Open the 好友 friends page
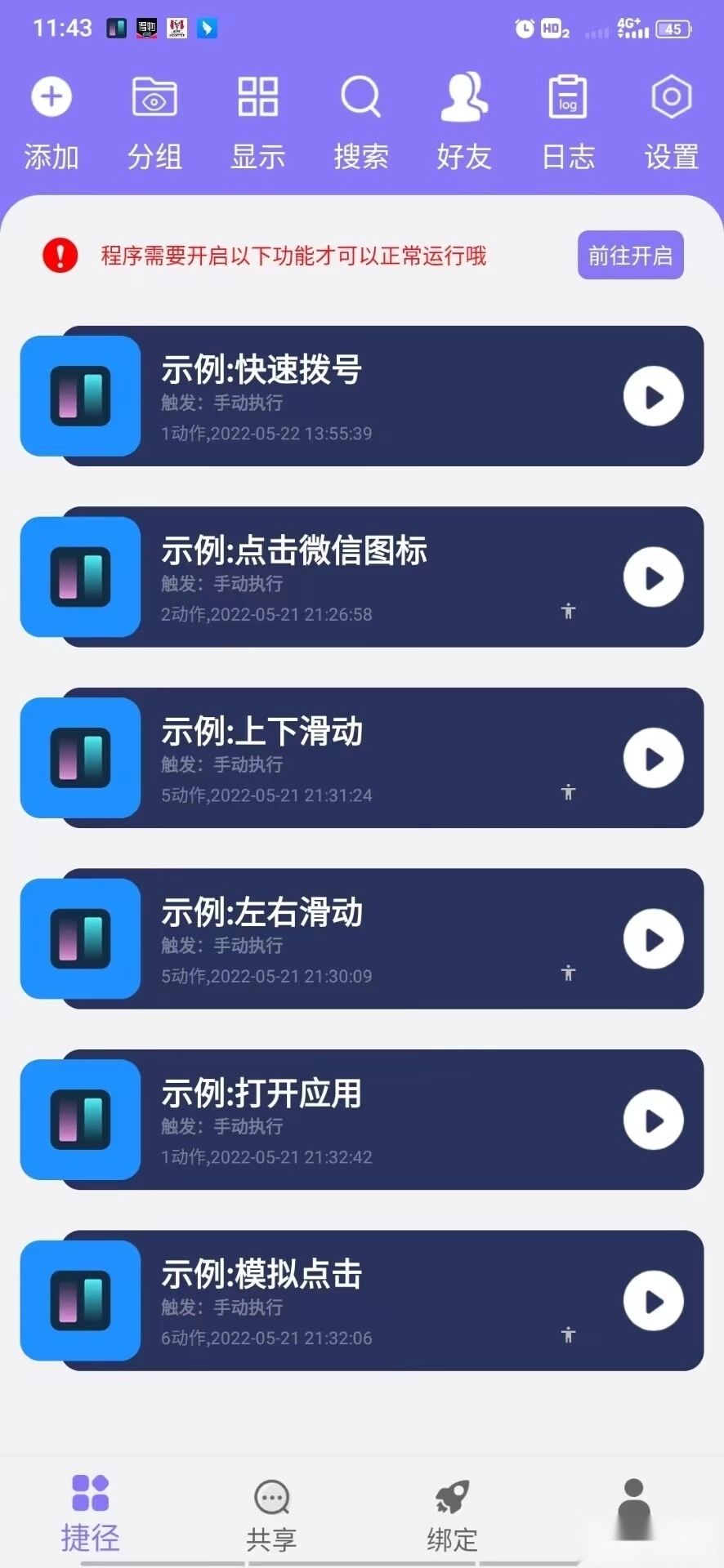This screenshot has width=724, height=1568. coord(463,121)
